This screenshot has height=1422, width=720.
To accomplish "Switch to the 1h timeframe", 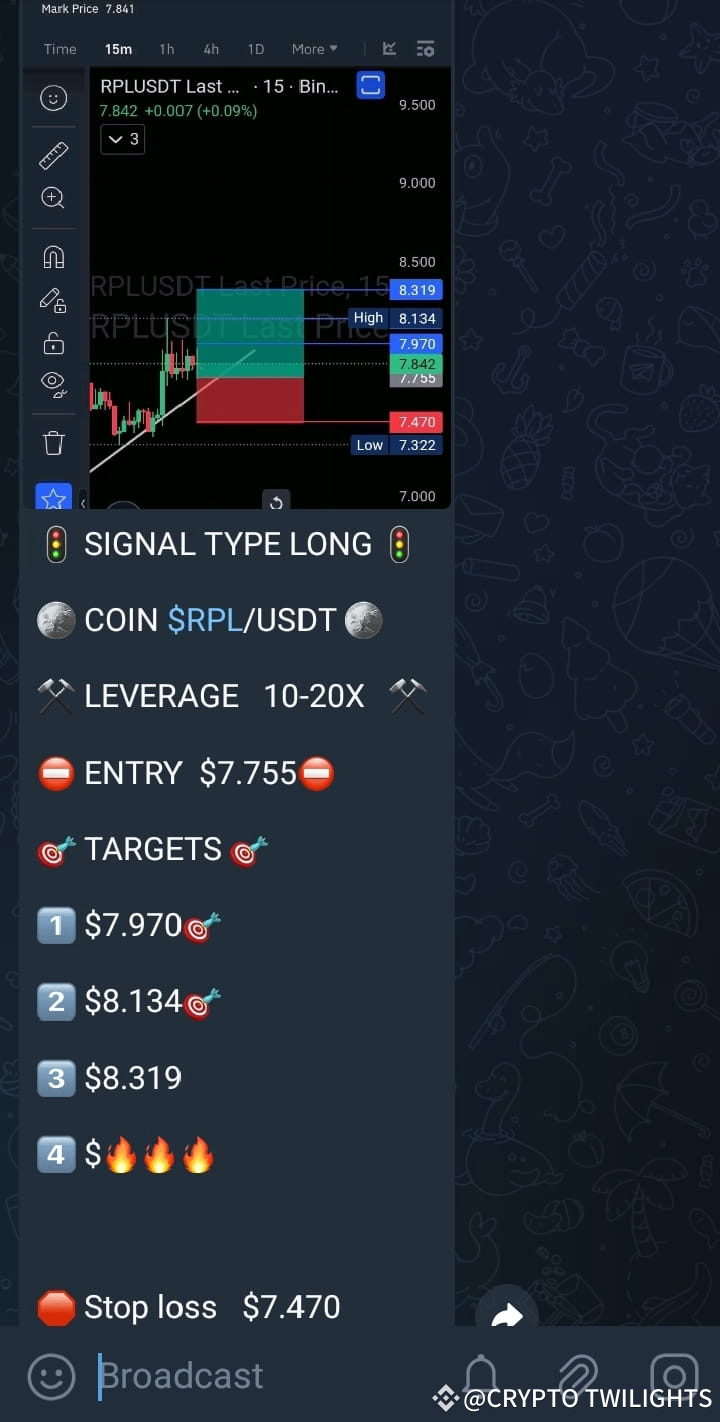I will point(166,48).
